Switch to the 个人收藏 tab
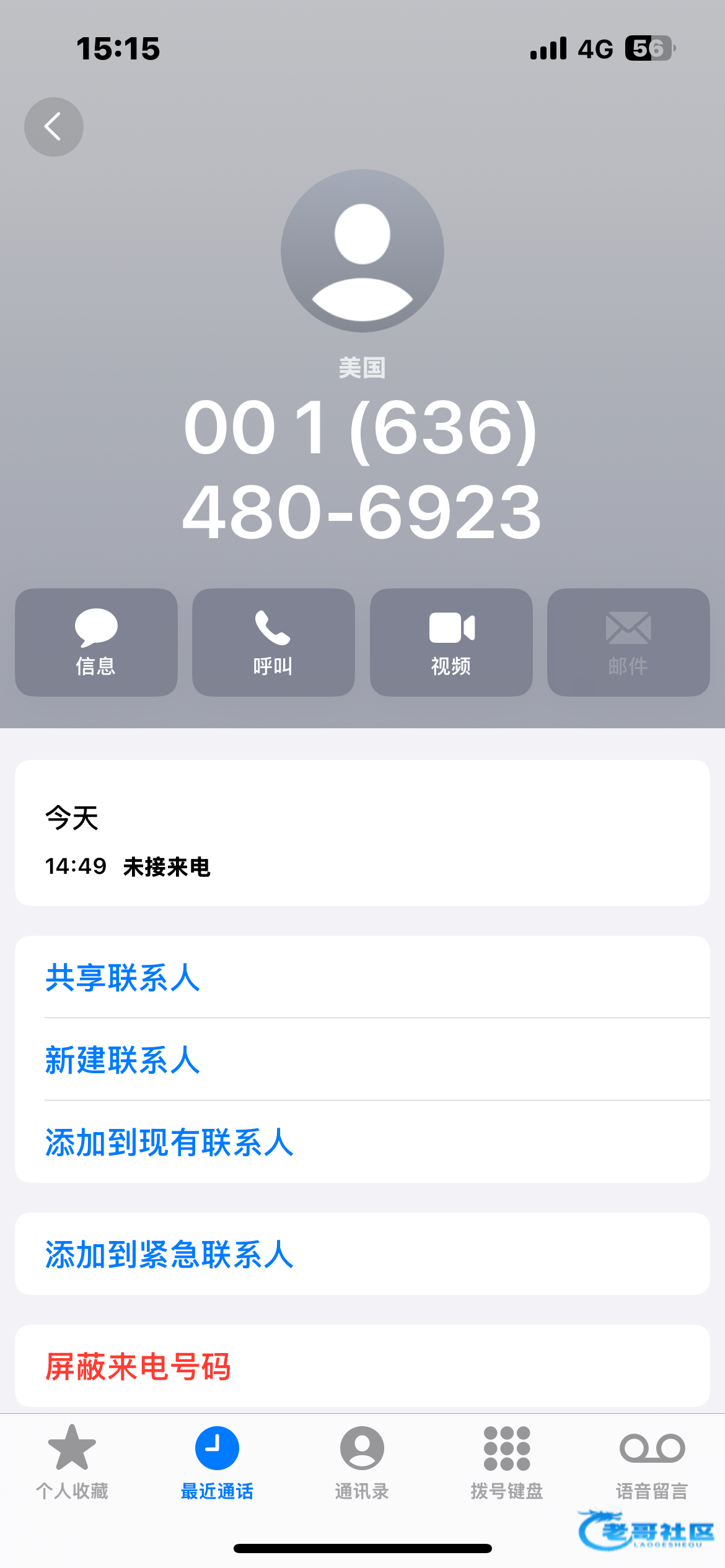Screen dimensions: 725x1568 point(72,1462)
